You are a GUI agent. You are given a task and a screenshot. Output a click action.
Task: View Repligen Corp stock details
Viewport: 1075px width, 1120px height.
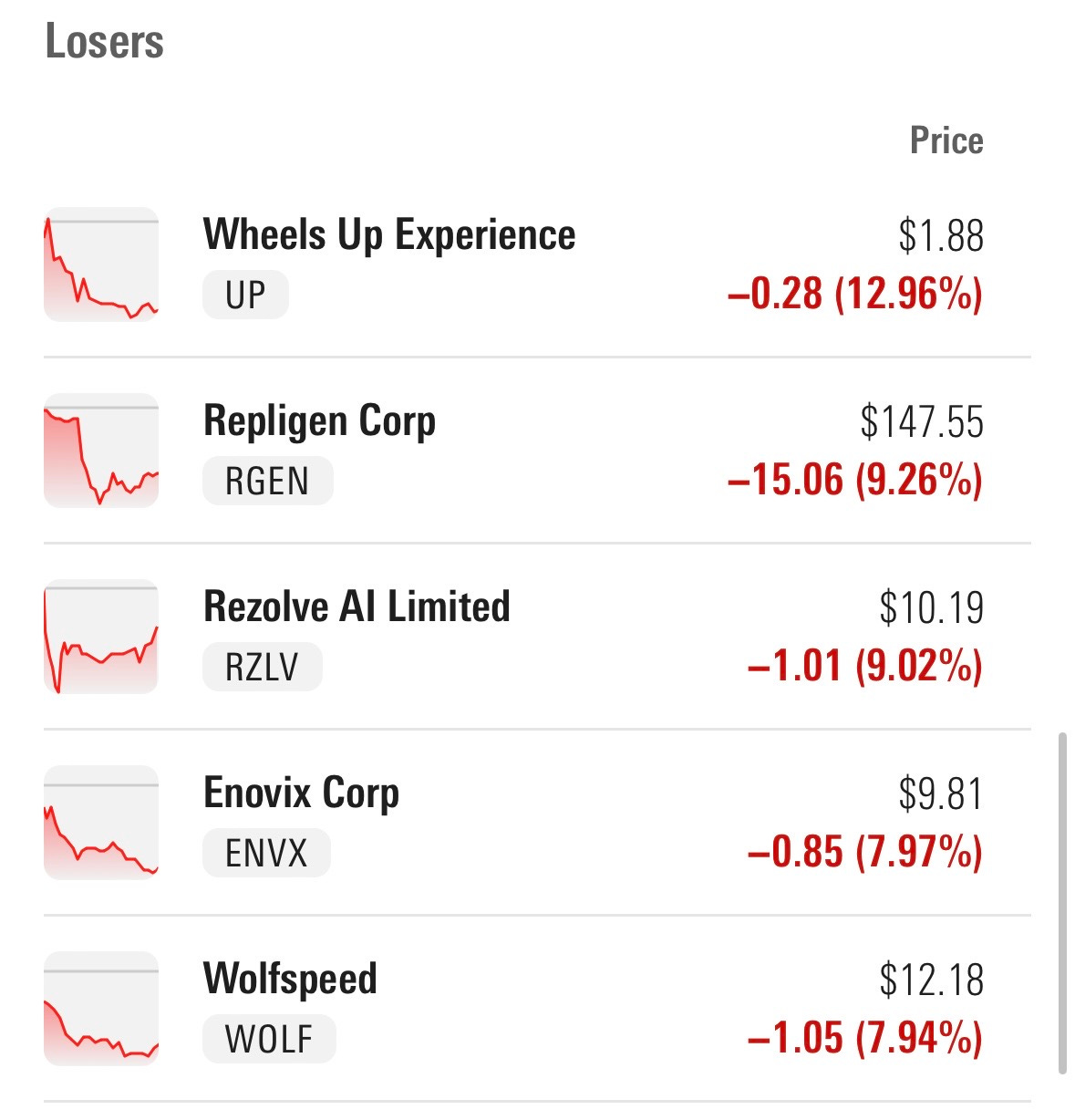click(319, 421)
